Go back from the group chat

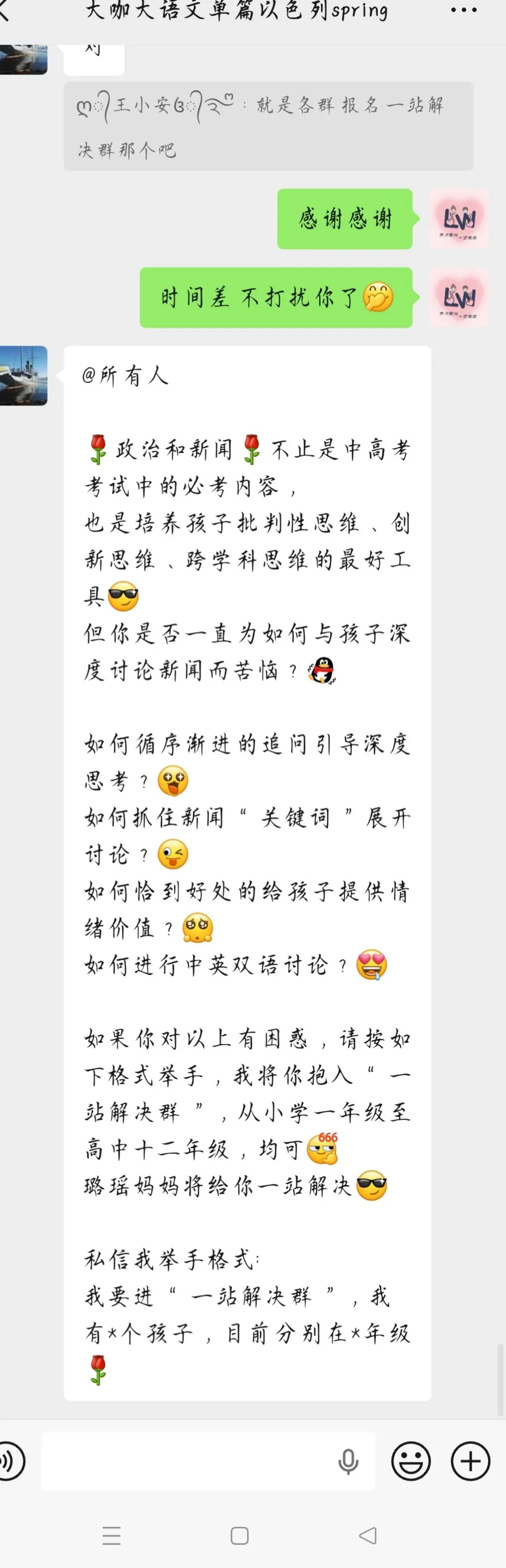[5, 11]
